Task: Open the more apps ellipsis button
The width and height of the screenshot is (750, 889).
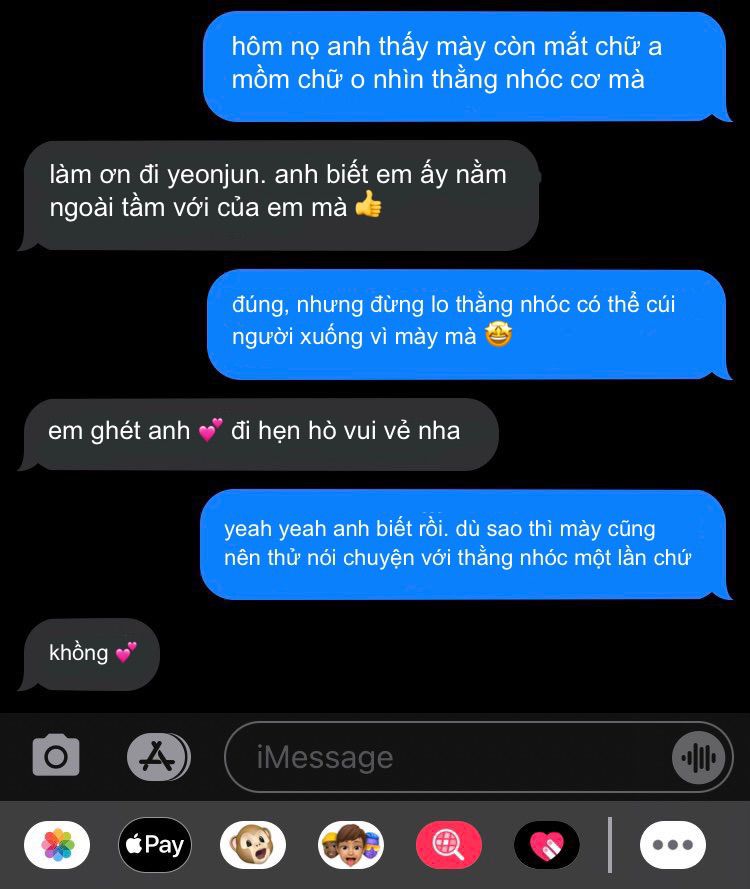Action: [x=673, y=845]
